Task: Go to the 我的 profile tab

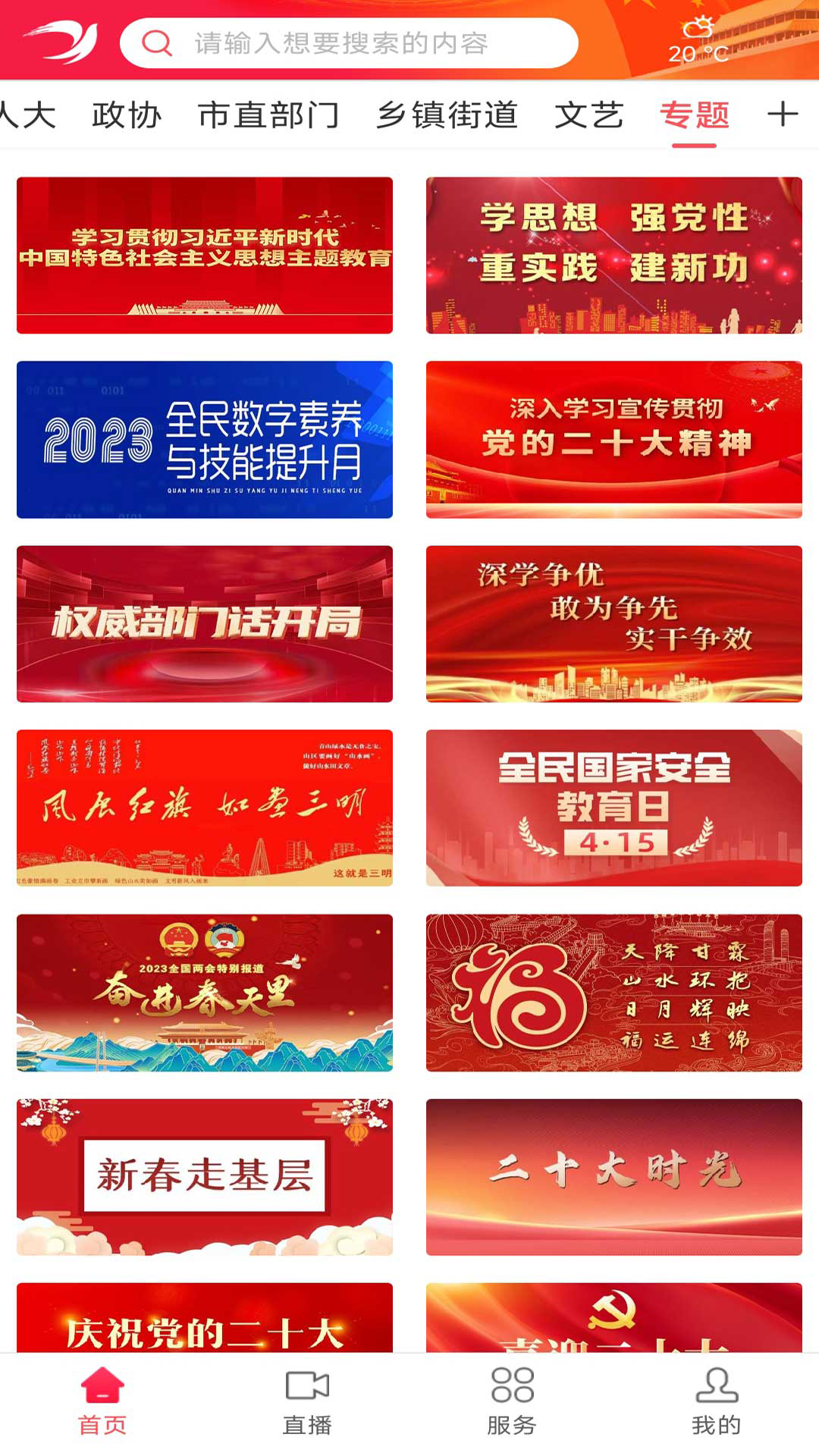Action: pyautogui.click(x=716, y=1403)
